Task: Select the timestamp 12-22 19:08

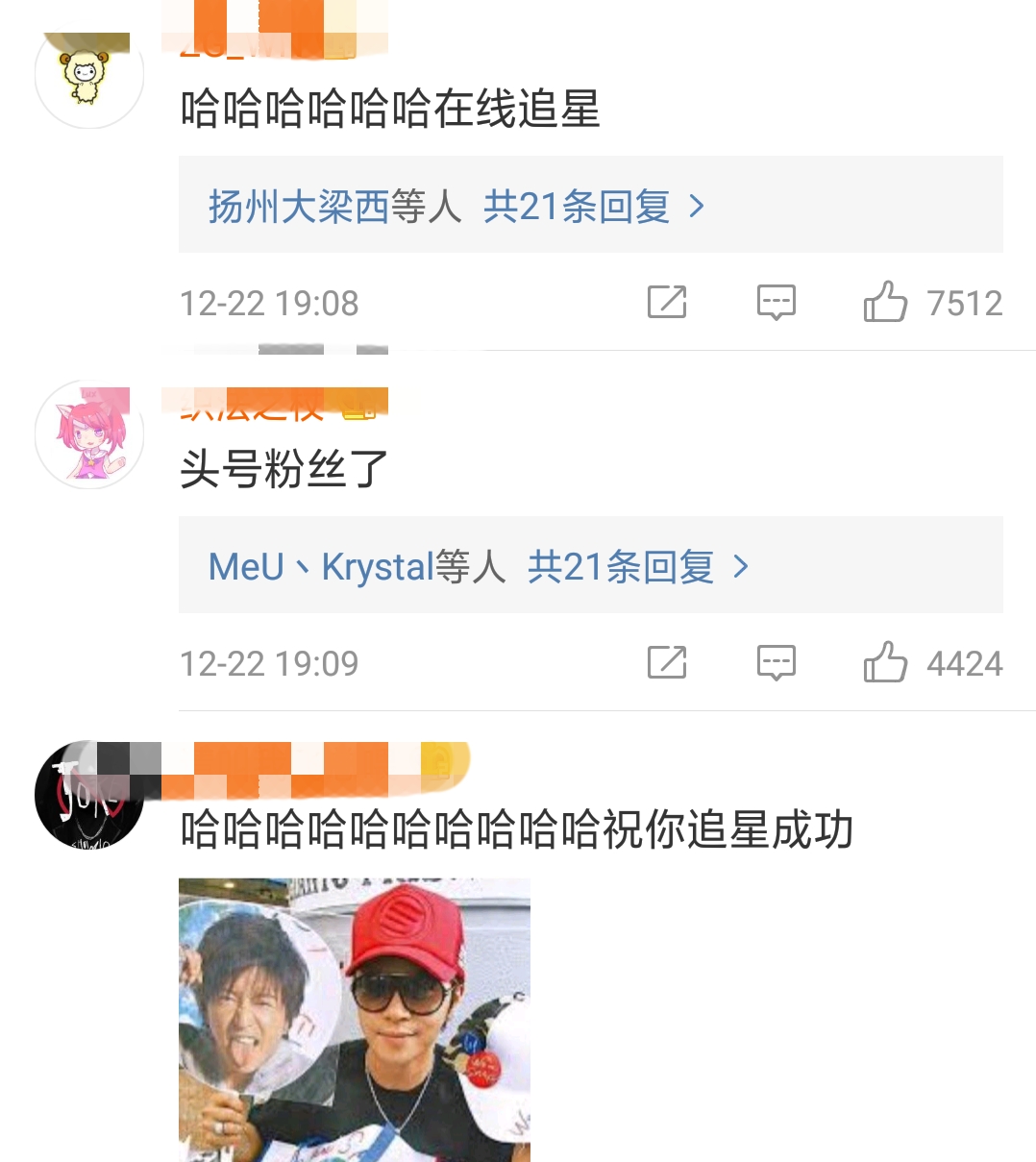Action: 268,303
